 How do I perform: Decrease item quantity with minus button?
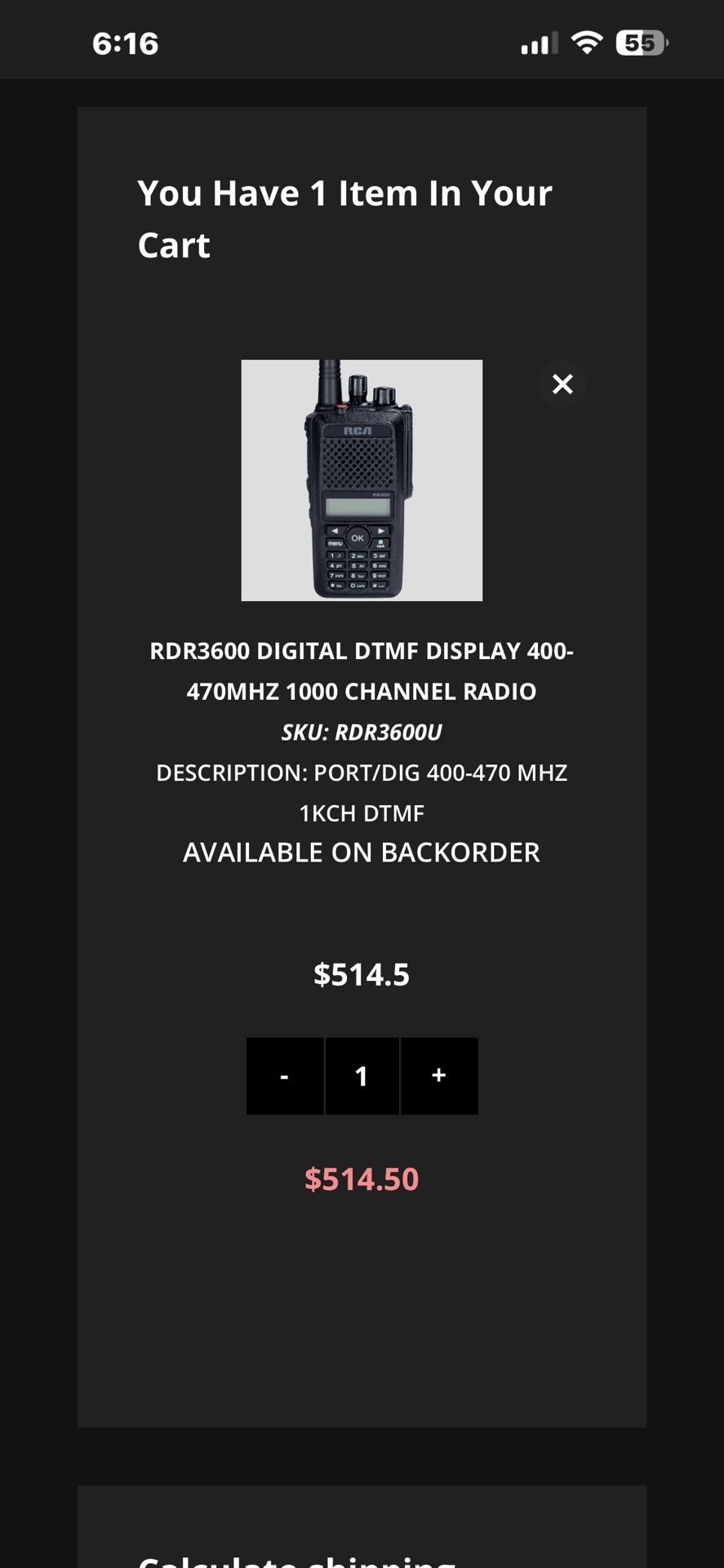coord(285,1076)
